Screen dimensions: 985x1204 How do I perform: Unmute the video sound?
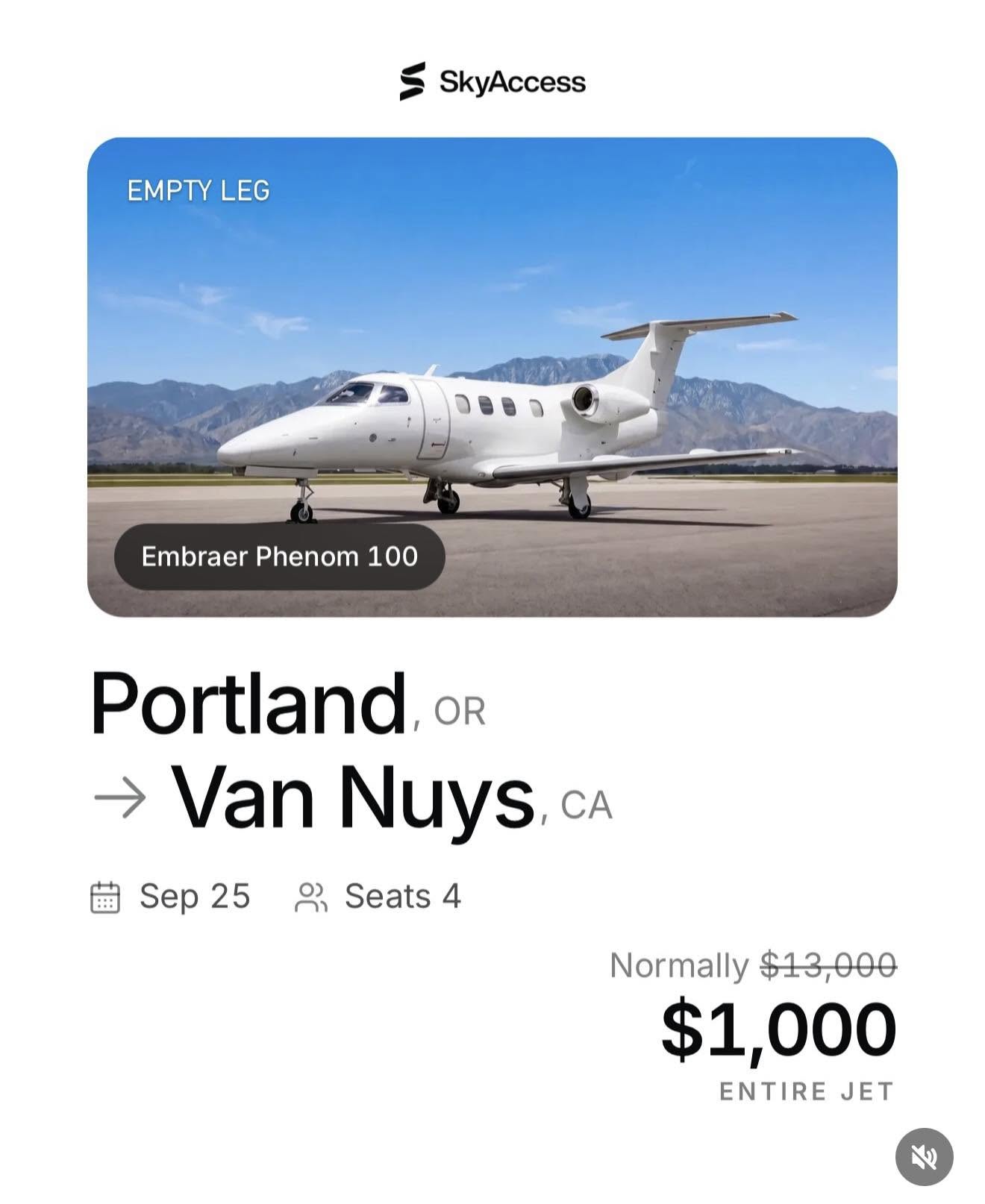pos(924,1156)
